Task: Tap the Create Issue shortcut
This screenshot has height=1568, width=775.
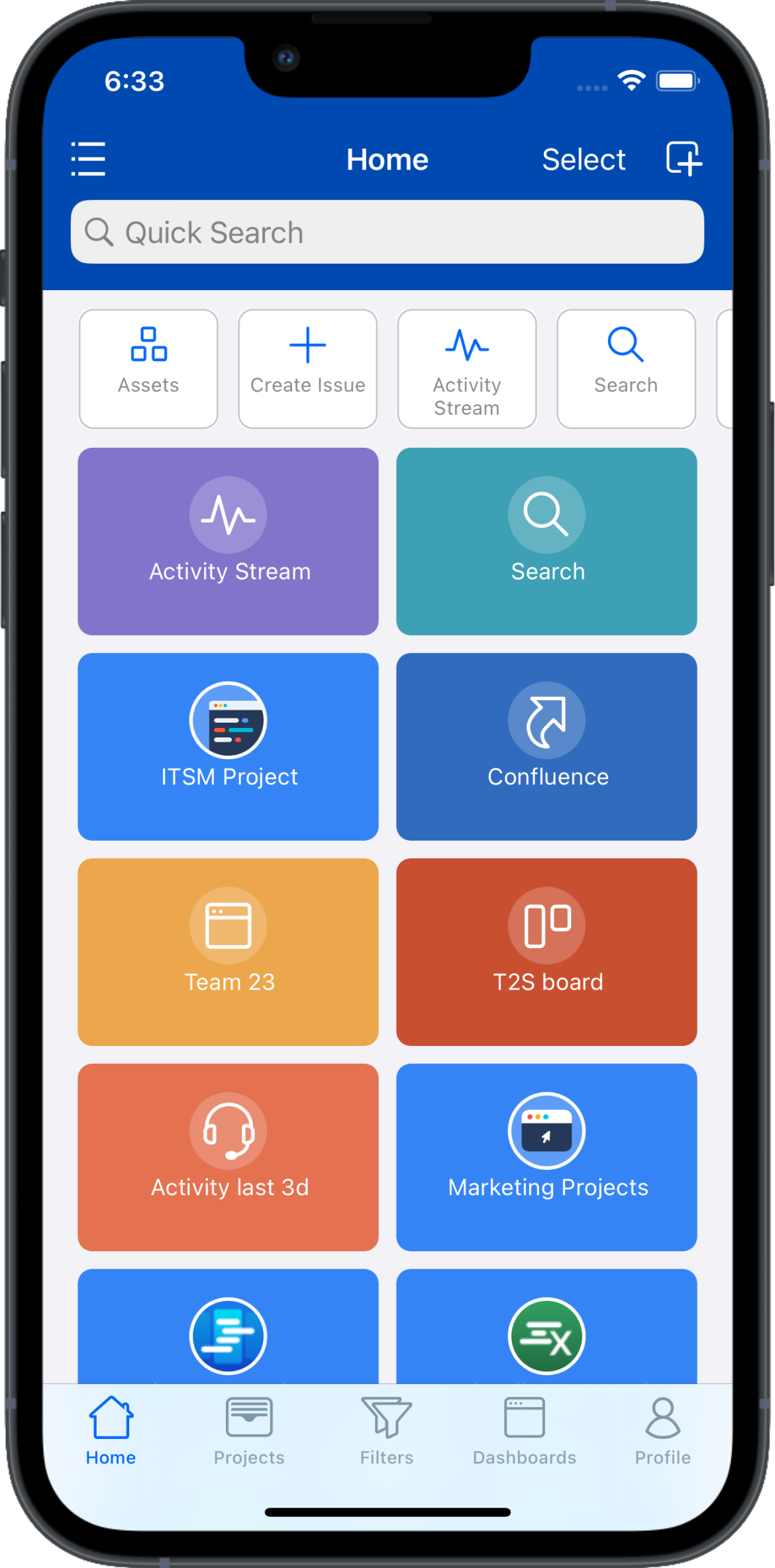Action: pyautogui.click(x=307, y=368)
